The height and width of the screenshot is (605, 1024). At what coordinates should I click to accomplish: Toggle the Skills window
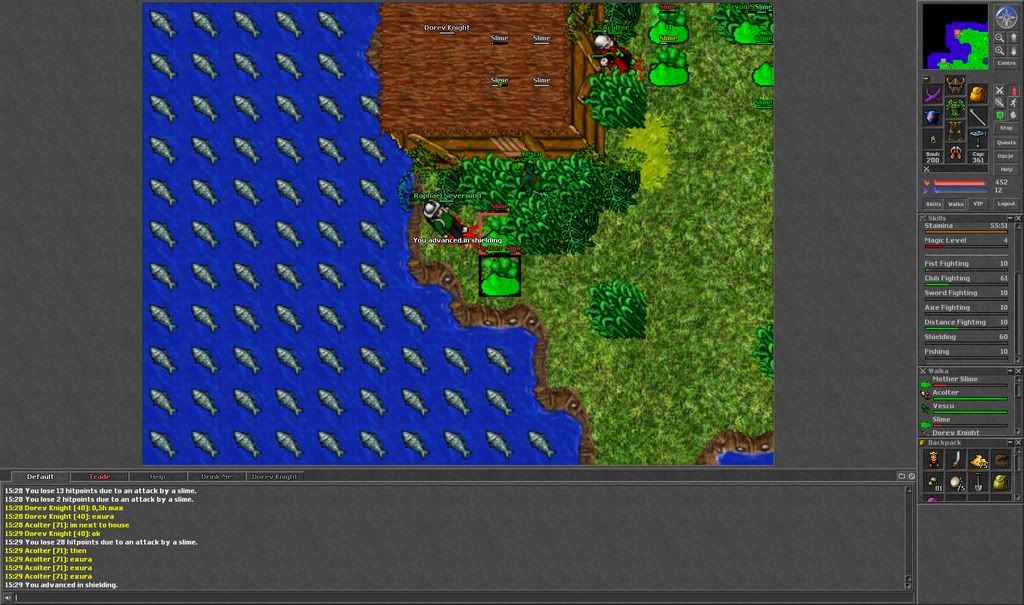(932, 203)
